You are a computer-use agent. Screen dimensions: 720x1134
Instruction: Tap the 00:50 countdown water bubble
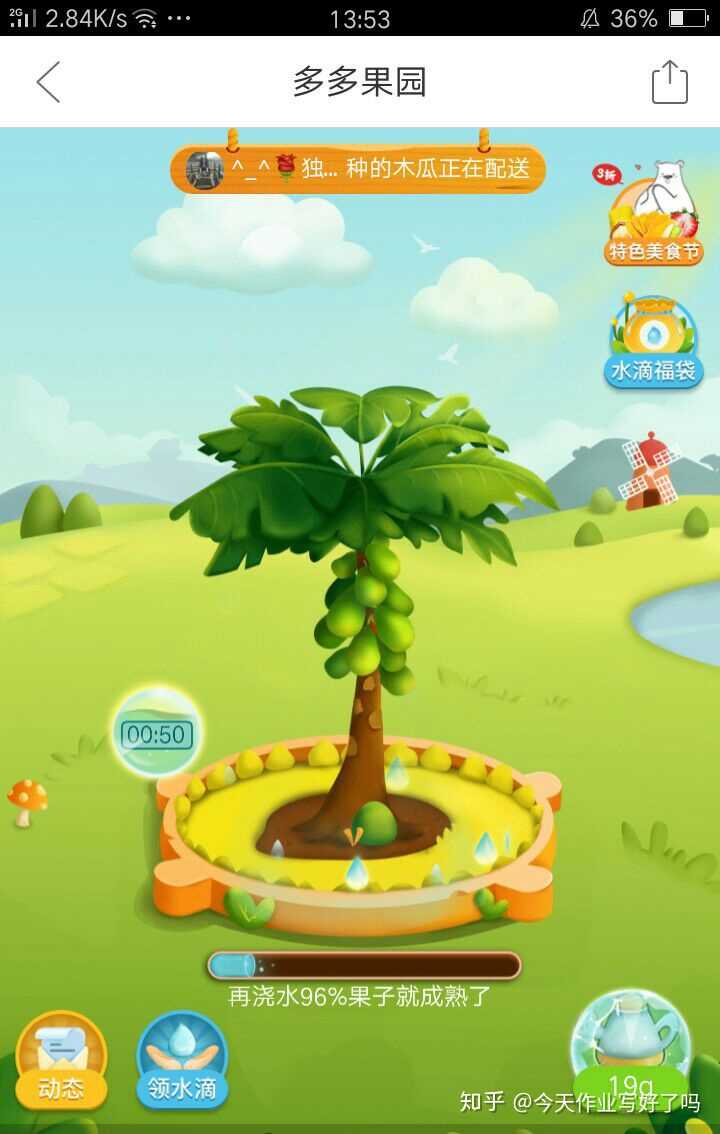(x=156, y=733)
